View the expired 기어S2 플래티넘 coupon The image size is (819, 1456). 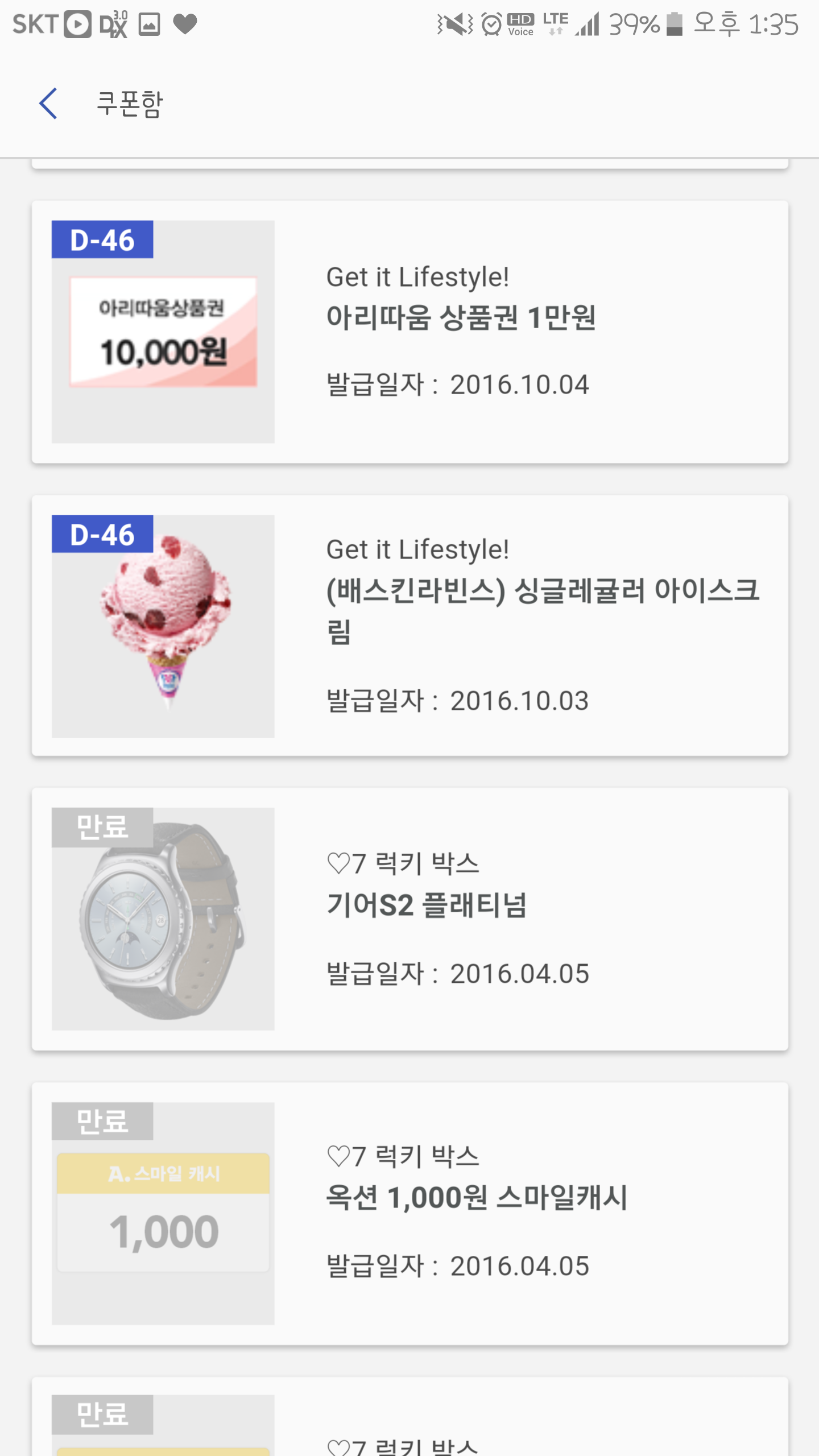tap(409, 919)
